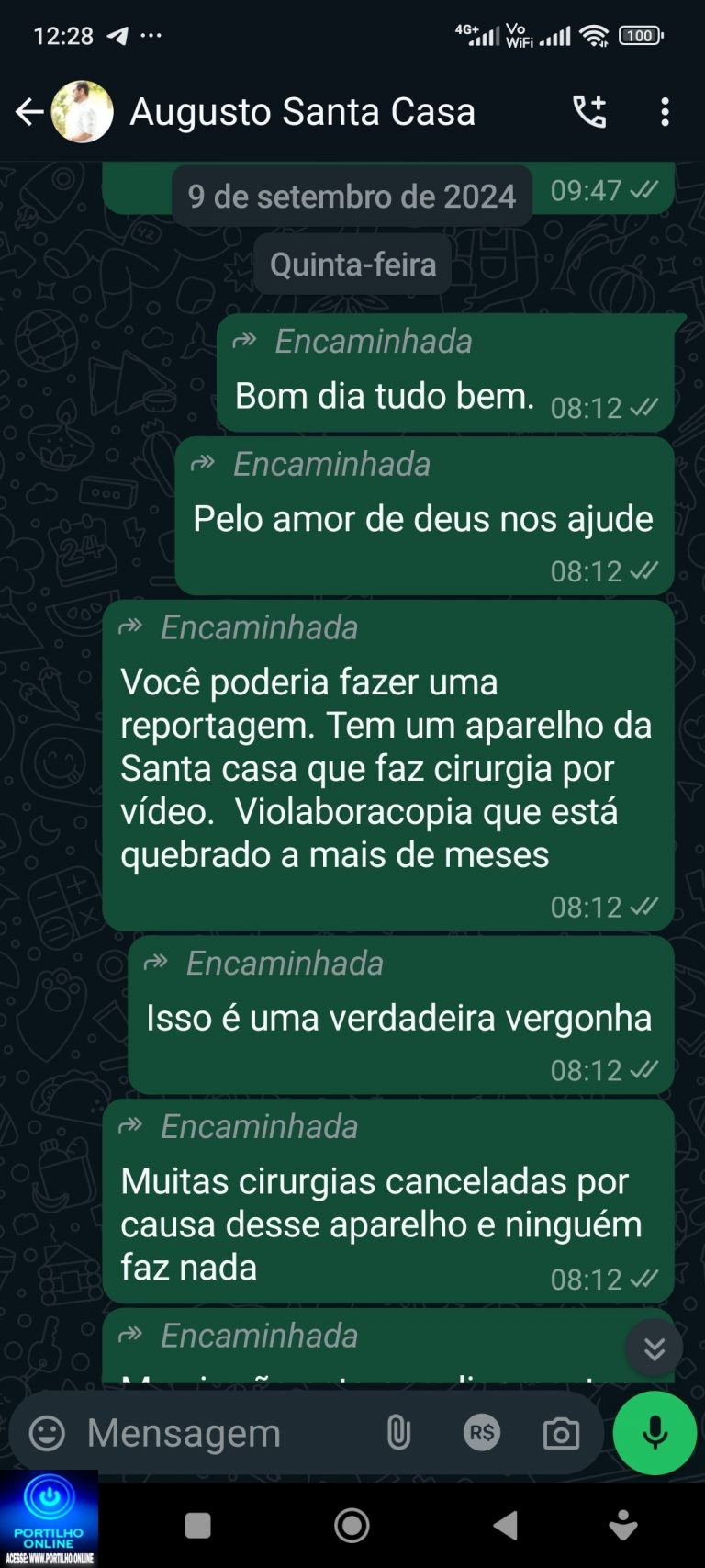Open the camera from the message bar

pos(561,1433)
